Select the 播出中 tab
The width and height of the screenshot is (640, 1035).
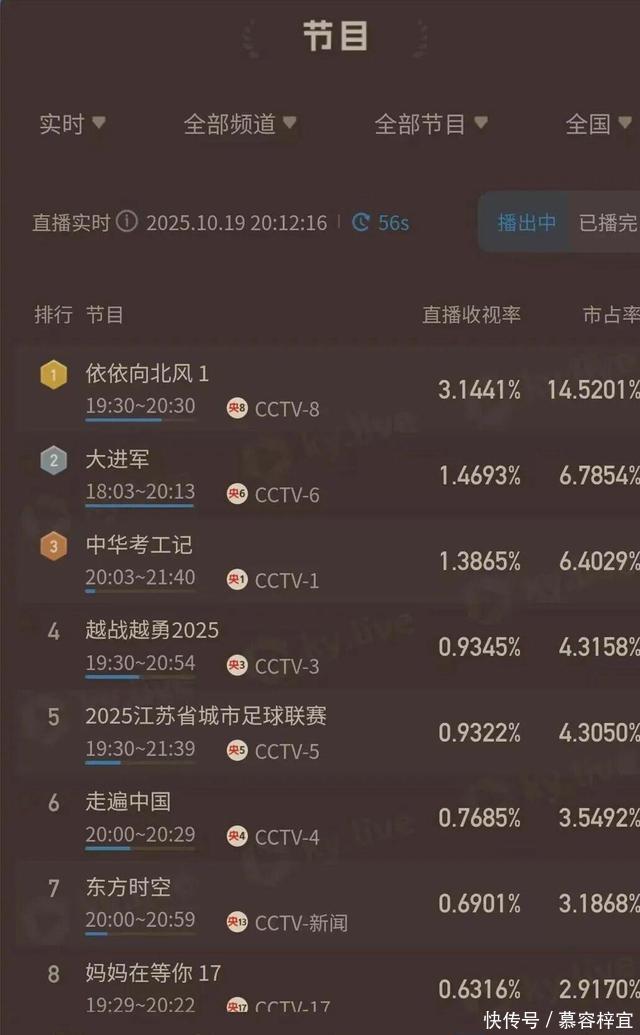coord(526,223)
